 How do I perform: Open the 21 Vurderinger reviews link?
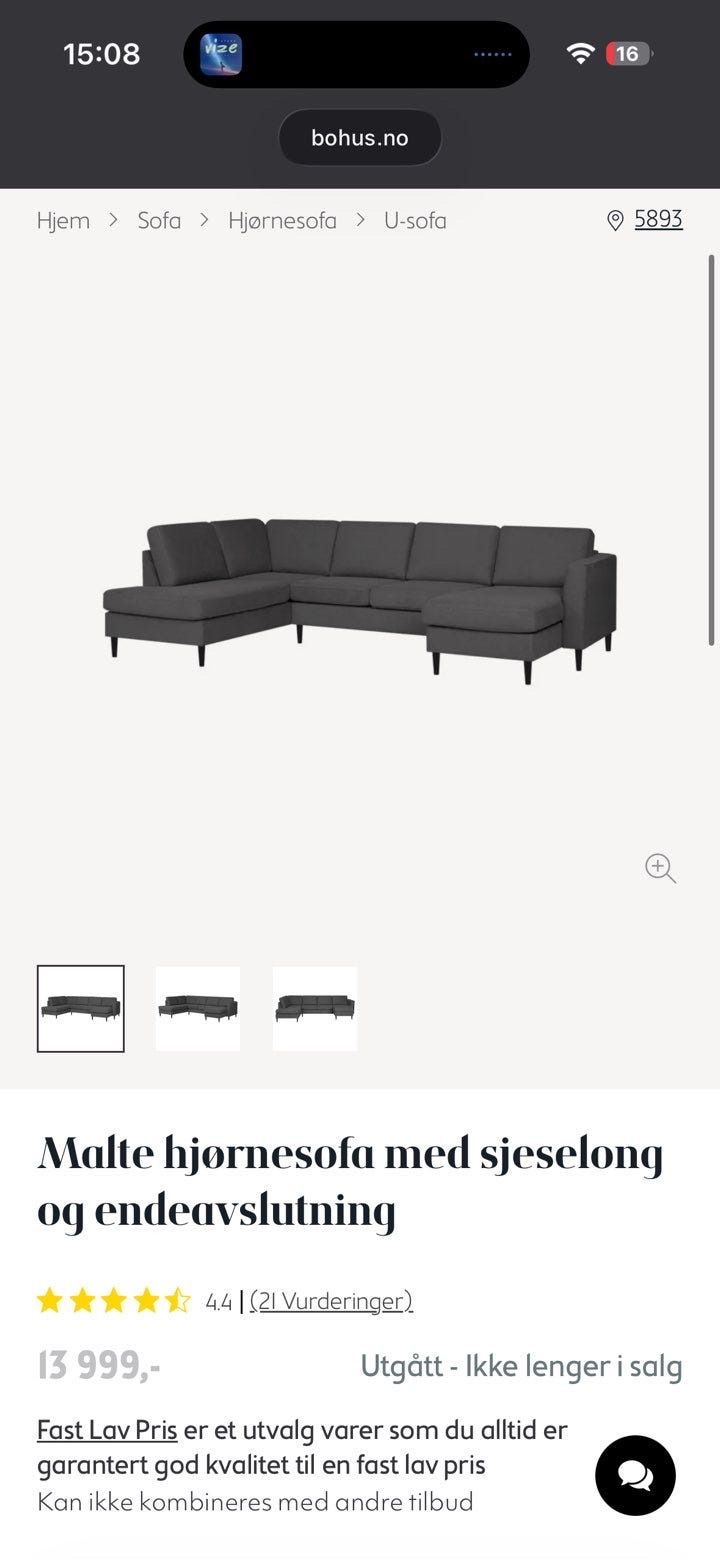coord(331,1301)
